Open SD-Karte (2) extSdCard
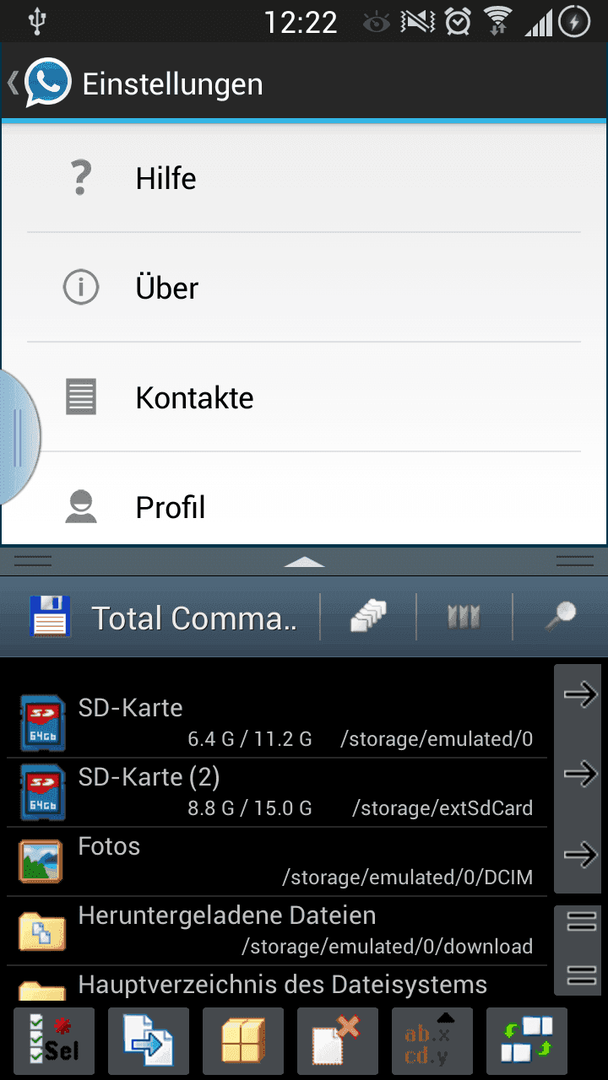 click(277, 792)
